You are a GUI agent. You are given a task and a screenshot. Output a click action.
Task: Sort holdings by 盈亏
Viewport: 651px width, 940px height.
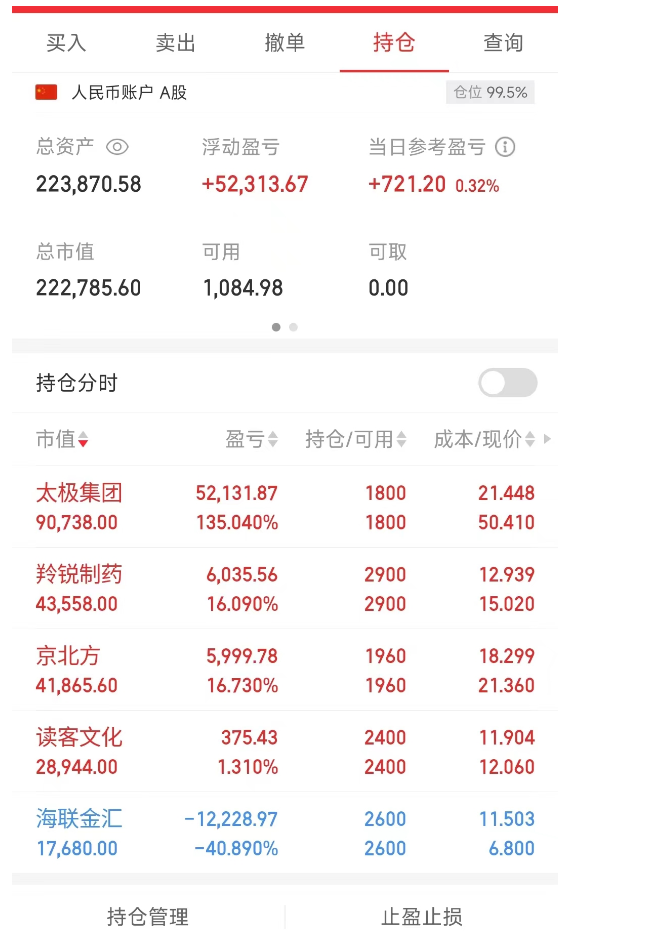(252, 439)
